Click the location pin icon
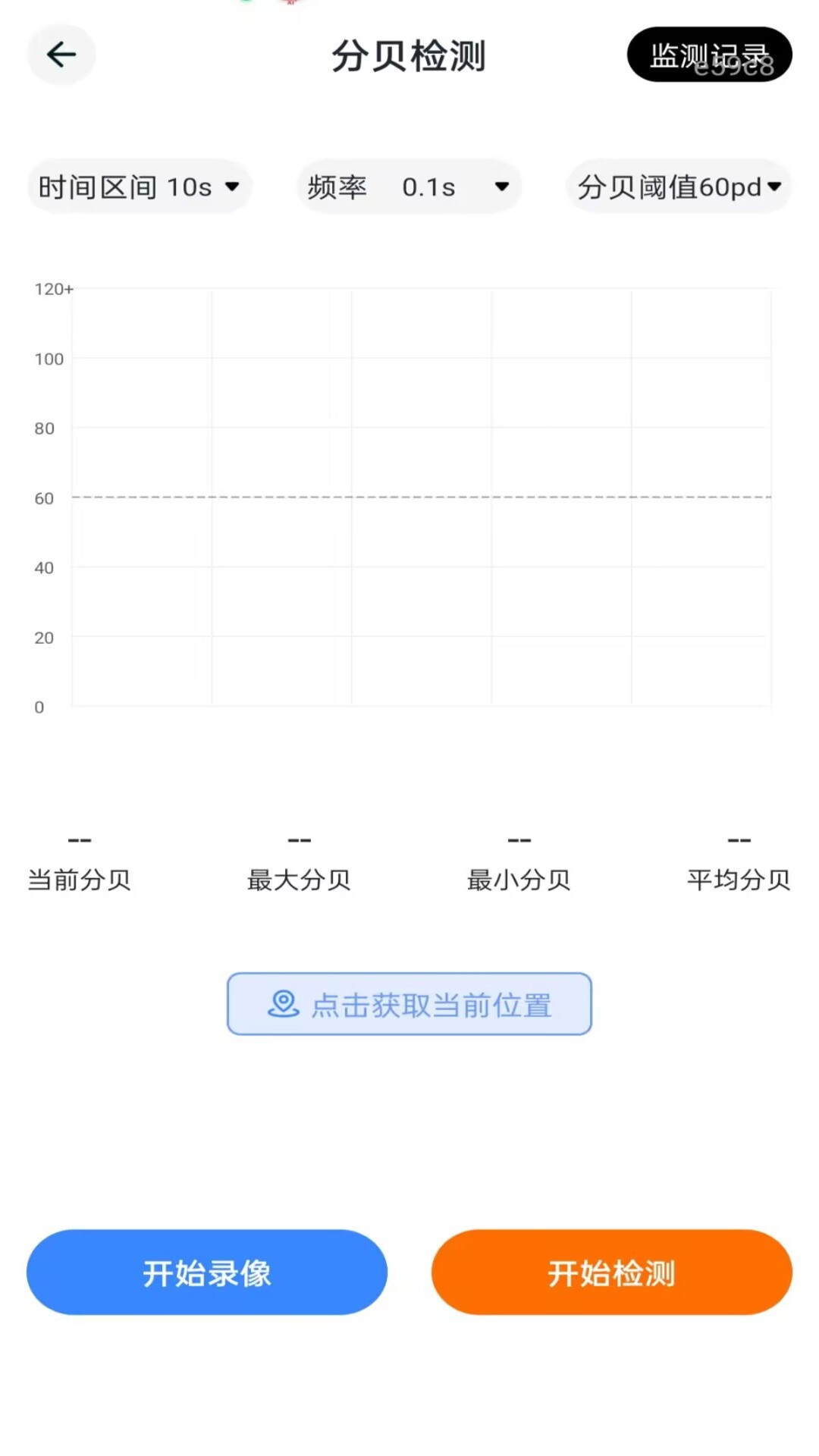Screen dimensions: 819x1456 coord(283,1003)
